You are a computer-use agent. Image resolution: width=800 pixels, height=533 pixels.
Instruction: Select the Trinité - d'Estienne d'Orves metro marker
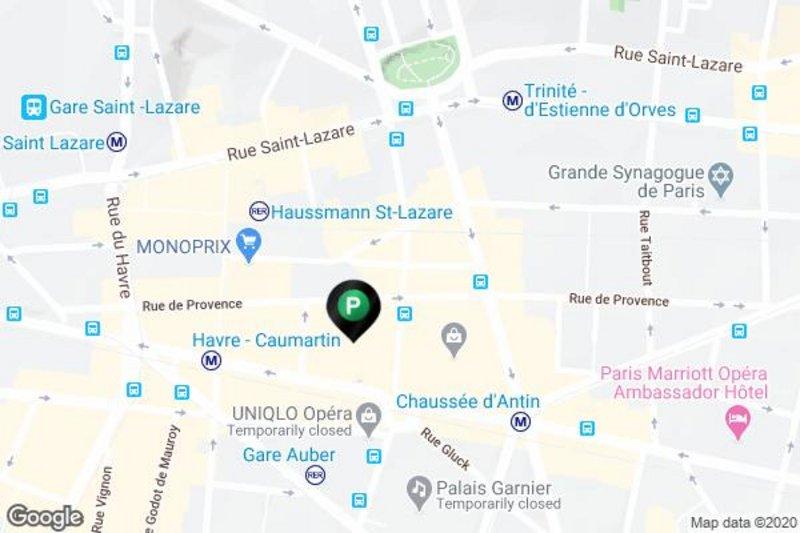(x=512, y=100)
